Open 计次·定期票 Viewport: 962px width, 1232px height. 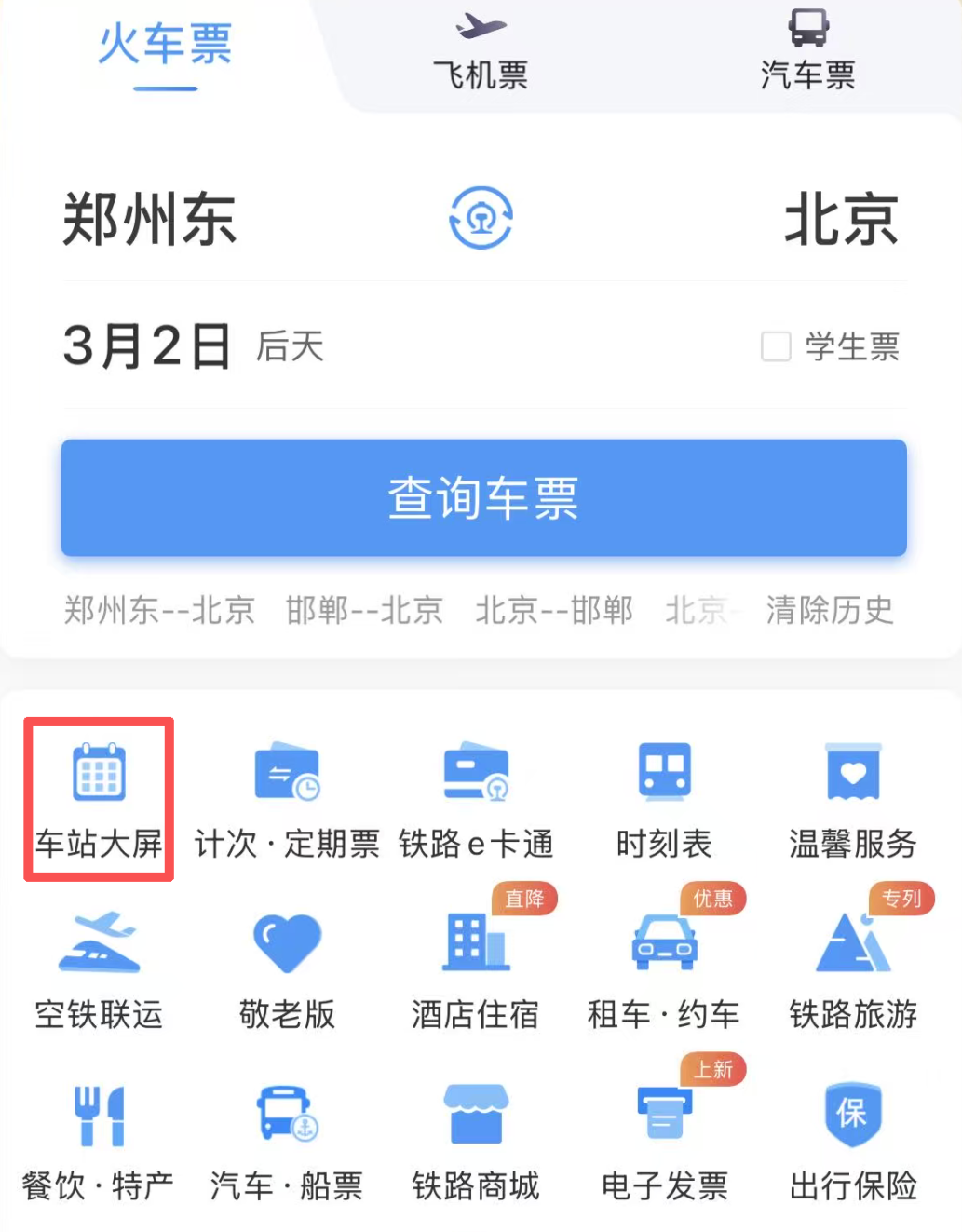click(x=287, y=798)
